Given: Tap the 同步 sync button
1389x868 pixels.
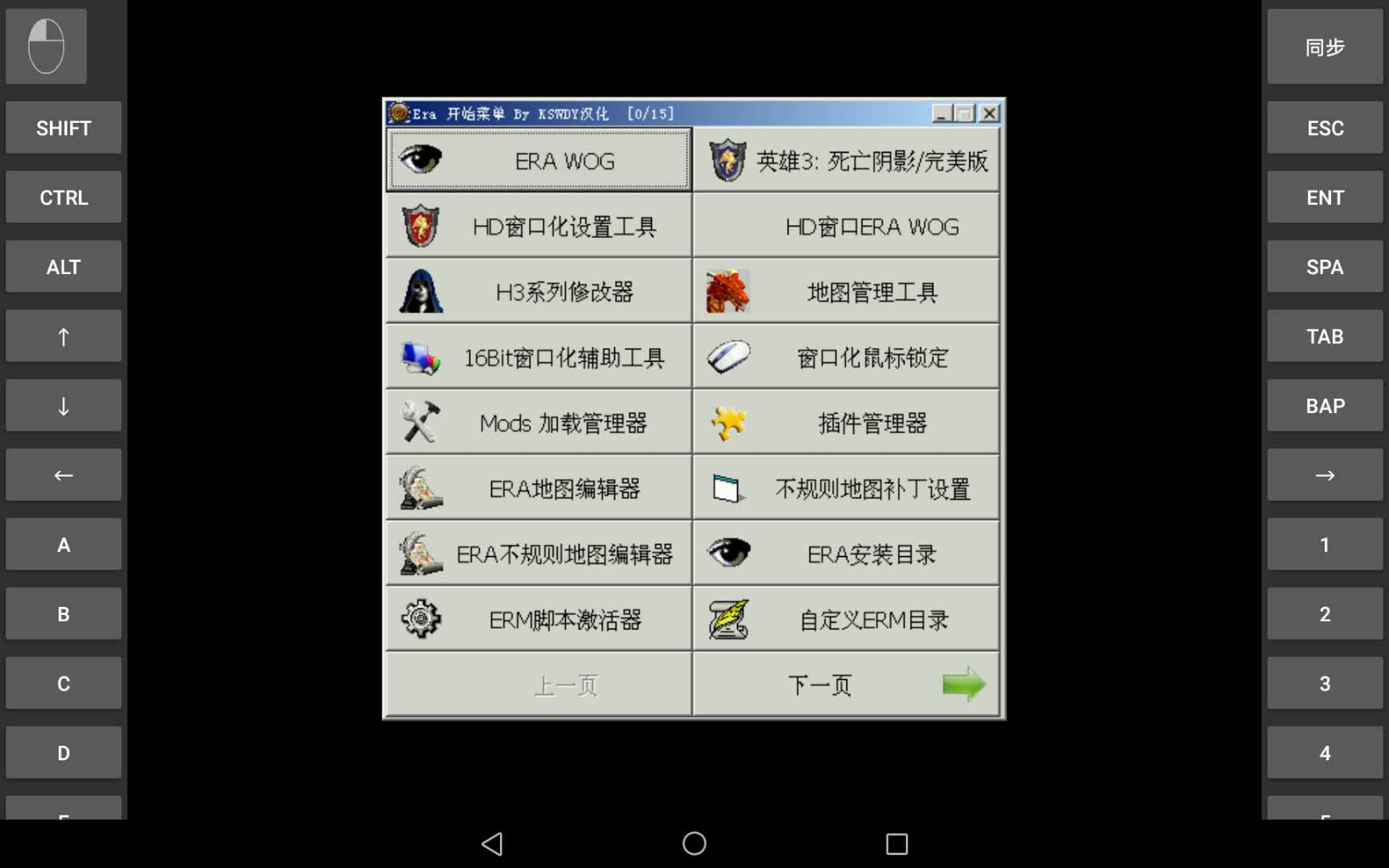Looking at the screenshot, I should coord(1325,47).
